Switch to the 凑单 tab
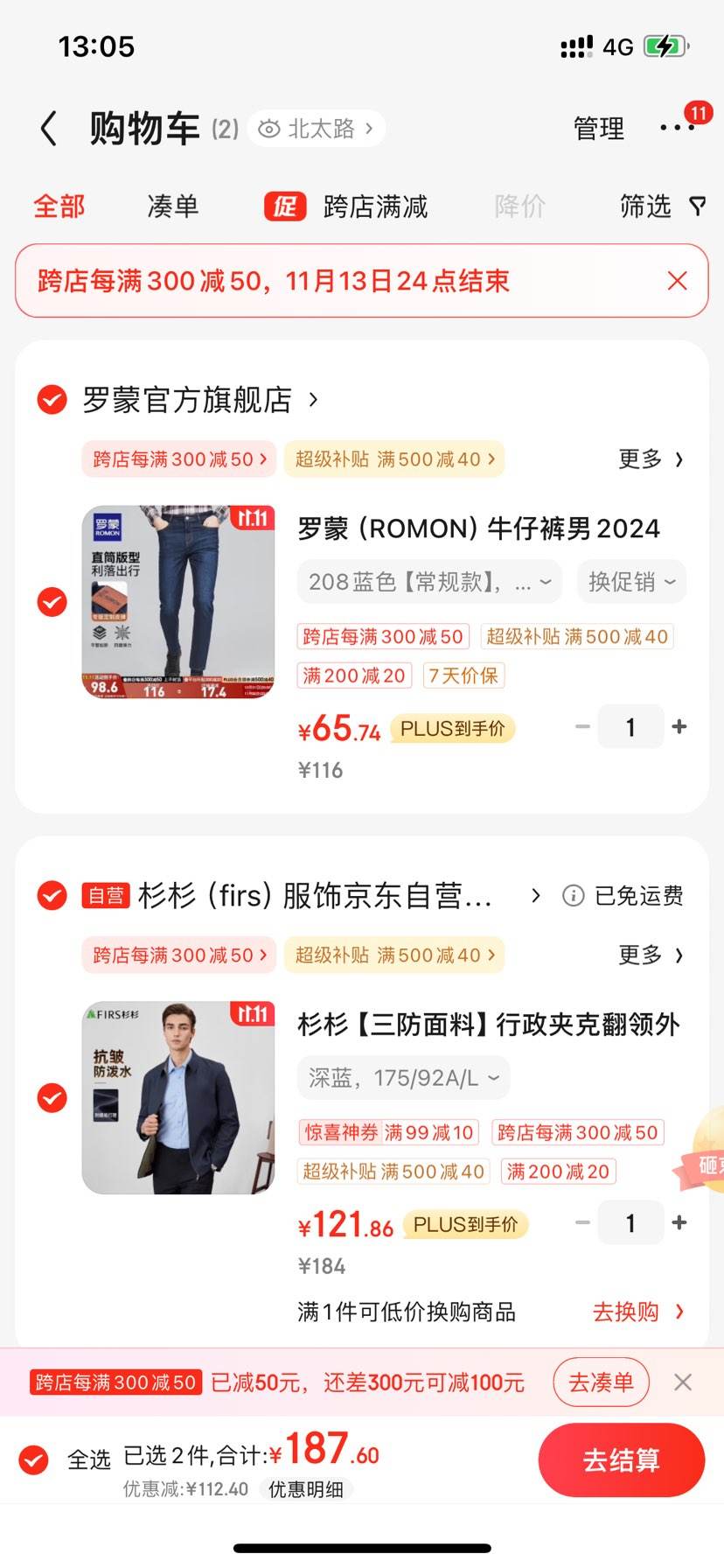The width and height of the screenshot is (724, 1568). pyautogui.click(x=171, y=206)
